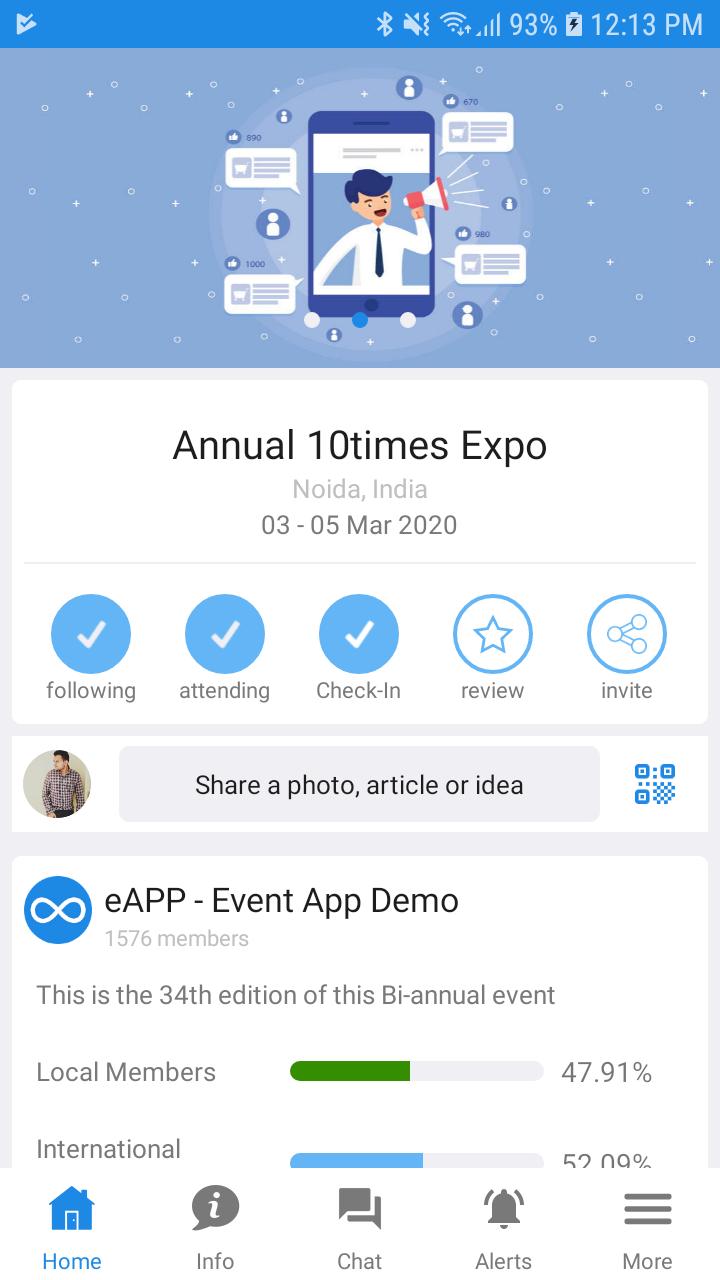Open your profile picture thumbnail
The width and height of the screenshot is (720, 1280).
coord(57,784)
